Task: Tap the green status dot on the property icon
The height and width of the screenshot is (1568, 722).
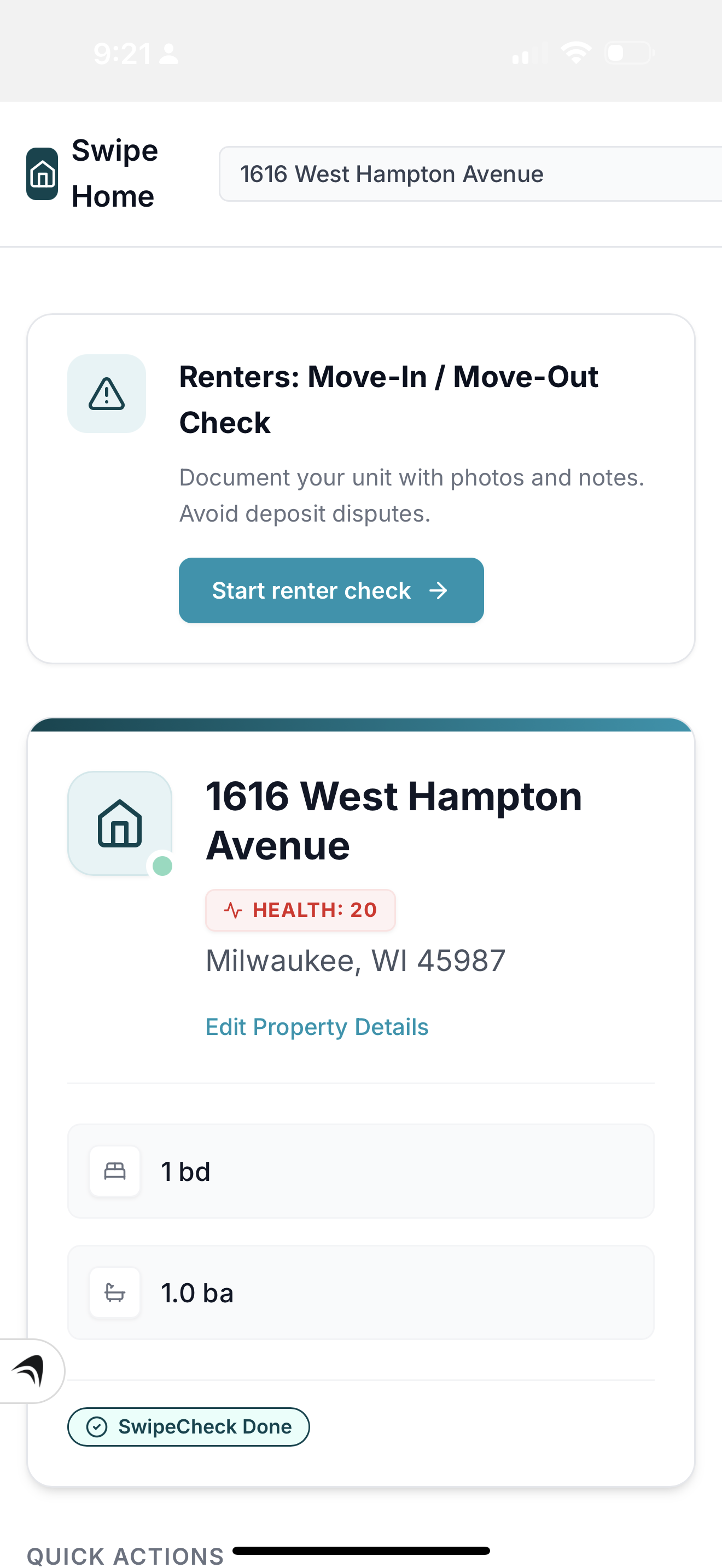Action: pyautogui.click(x=162, y=867)
